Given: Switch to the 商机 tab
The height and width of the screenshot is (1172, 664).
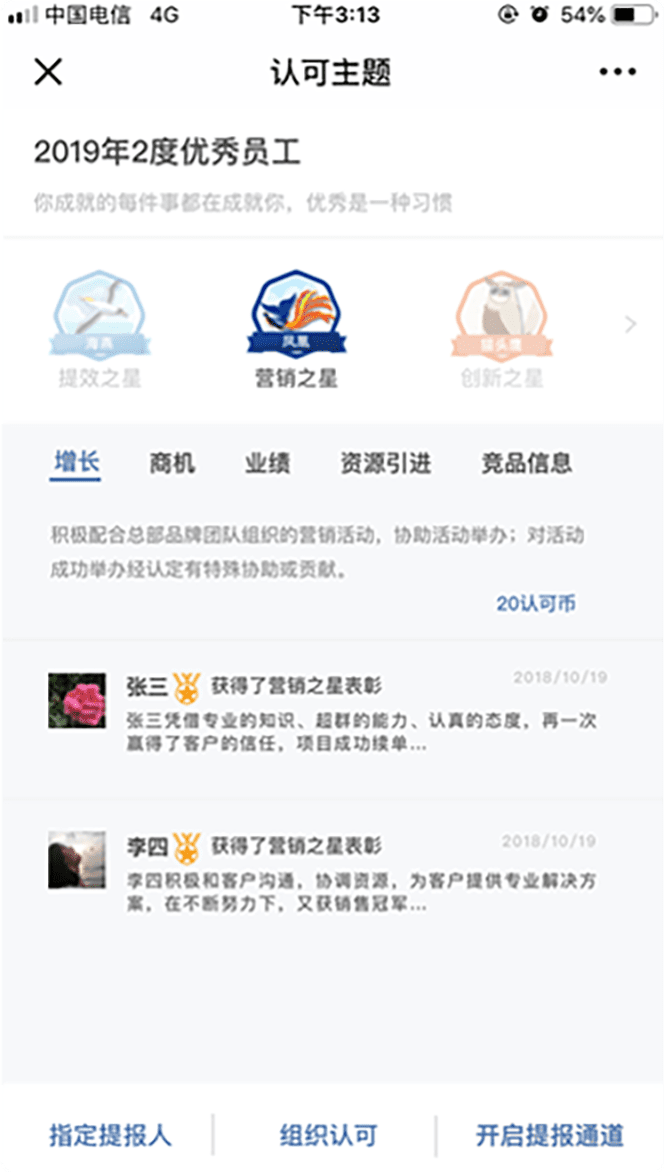Looking at the screenshot, I should click(172, 463).
